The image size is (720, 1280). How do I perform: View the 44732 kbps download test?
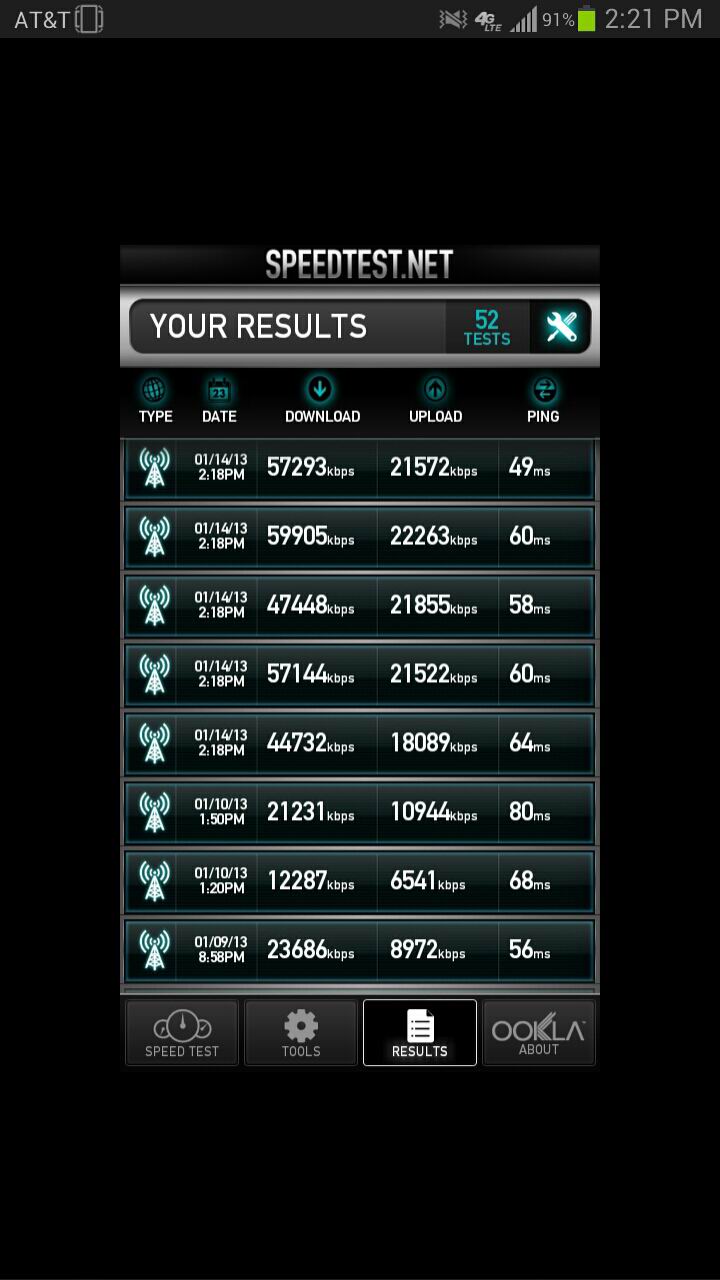[x=360, y=744]
